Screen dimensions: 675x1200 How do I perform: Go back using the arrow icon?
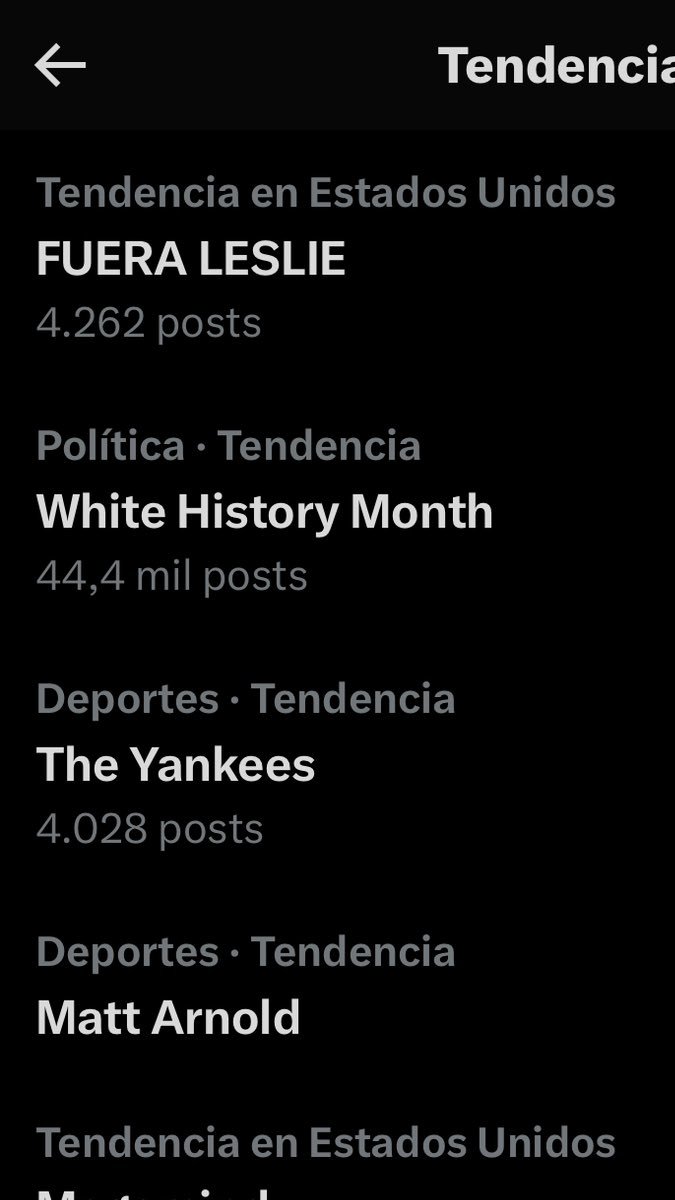60,66
